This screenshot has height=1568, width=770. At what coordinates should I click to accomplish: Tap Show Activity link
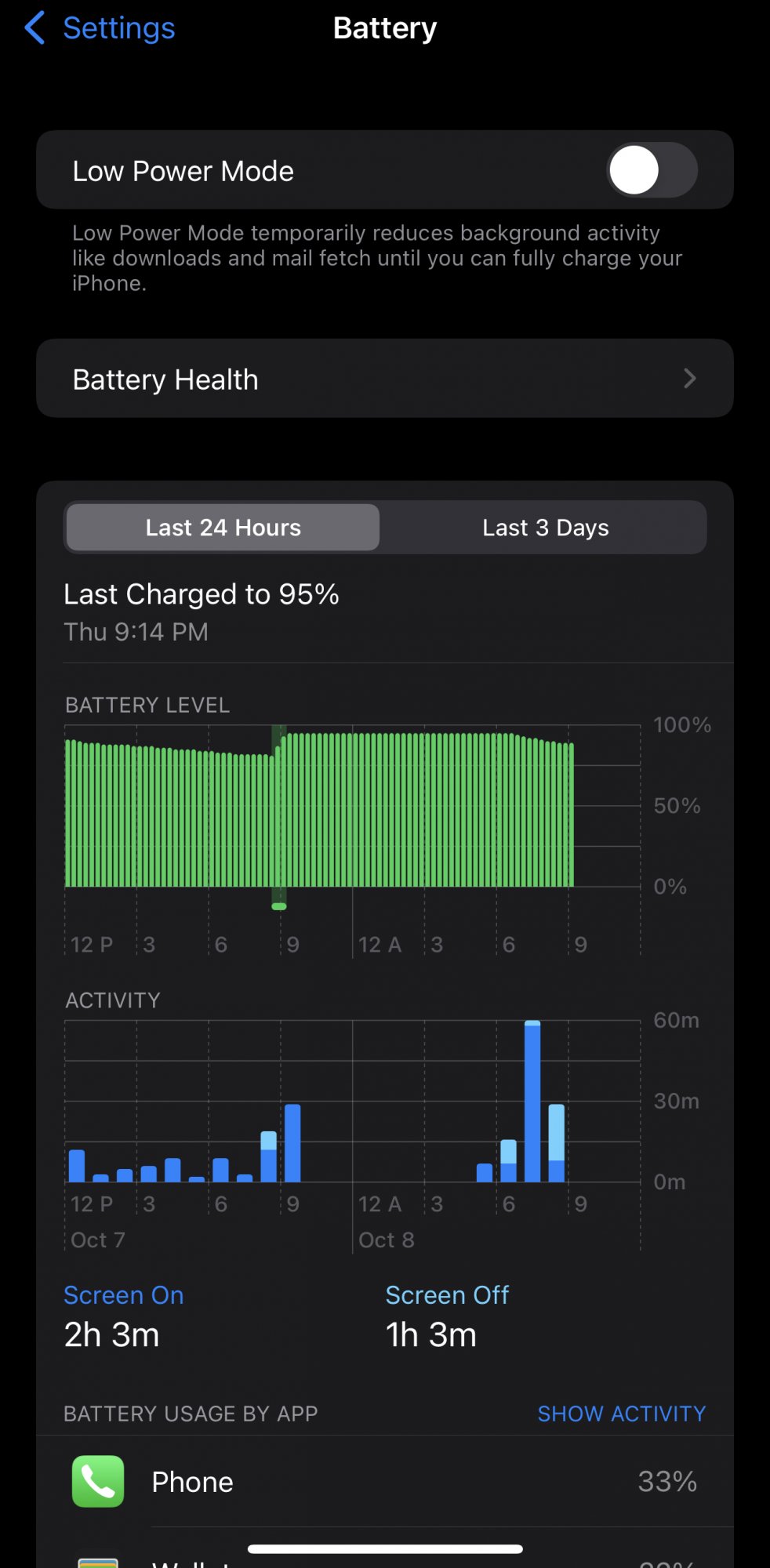point(621,1414)
